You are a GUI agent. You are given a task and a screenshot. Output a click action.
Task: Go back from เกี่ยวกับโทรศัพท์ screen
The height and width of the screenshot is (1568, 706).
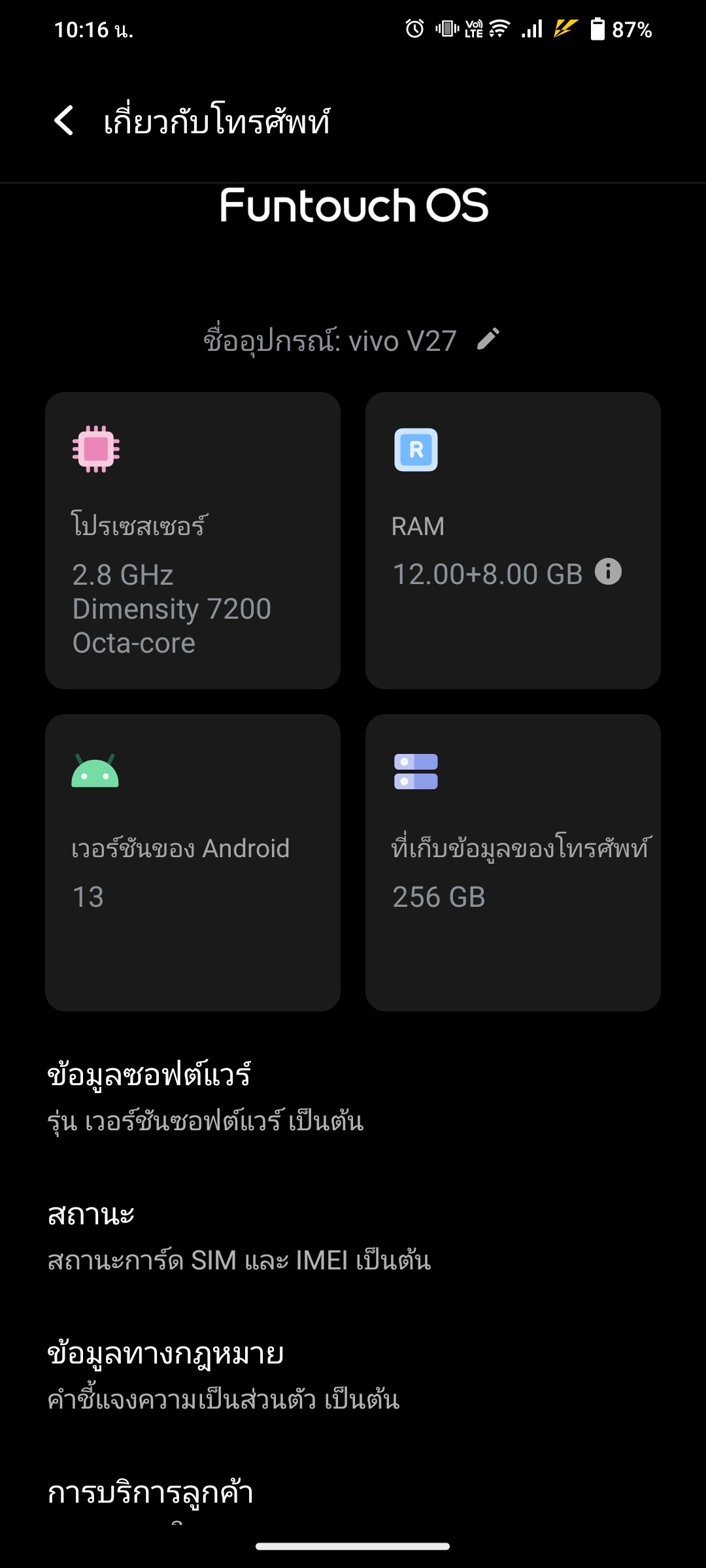64,121
